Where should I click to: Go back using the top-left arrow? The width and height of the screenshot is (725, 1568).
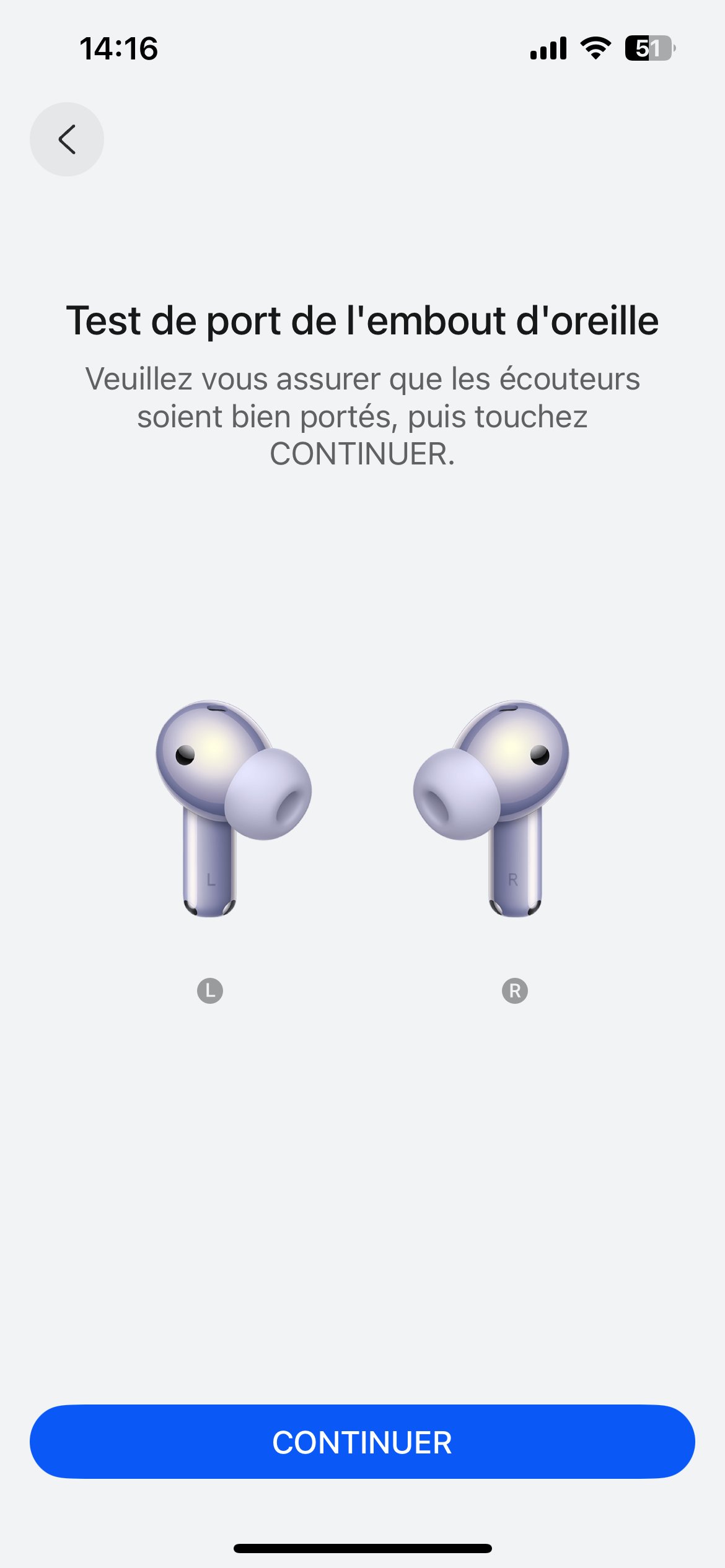(67, 139)
